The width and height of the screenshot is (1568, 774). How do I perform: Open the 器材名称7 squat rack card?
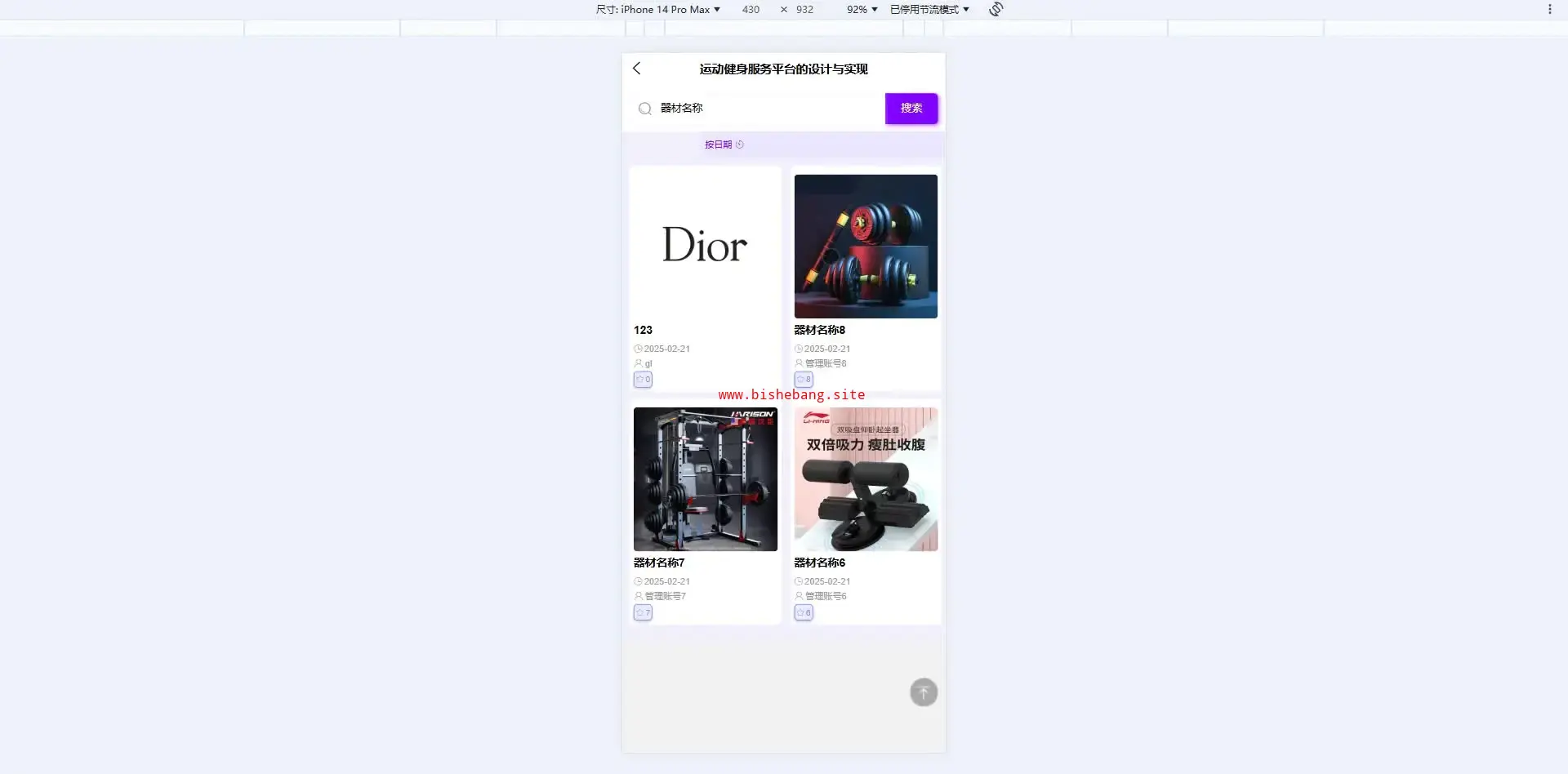(705, 479)
